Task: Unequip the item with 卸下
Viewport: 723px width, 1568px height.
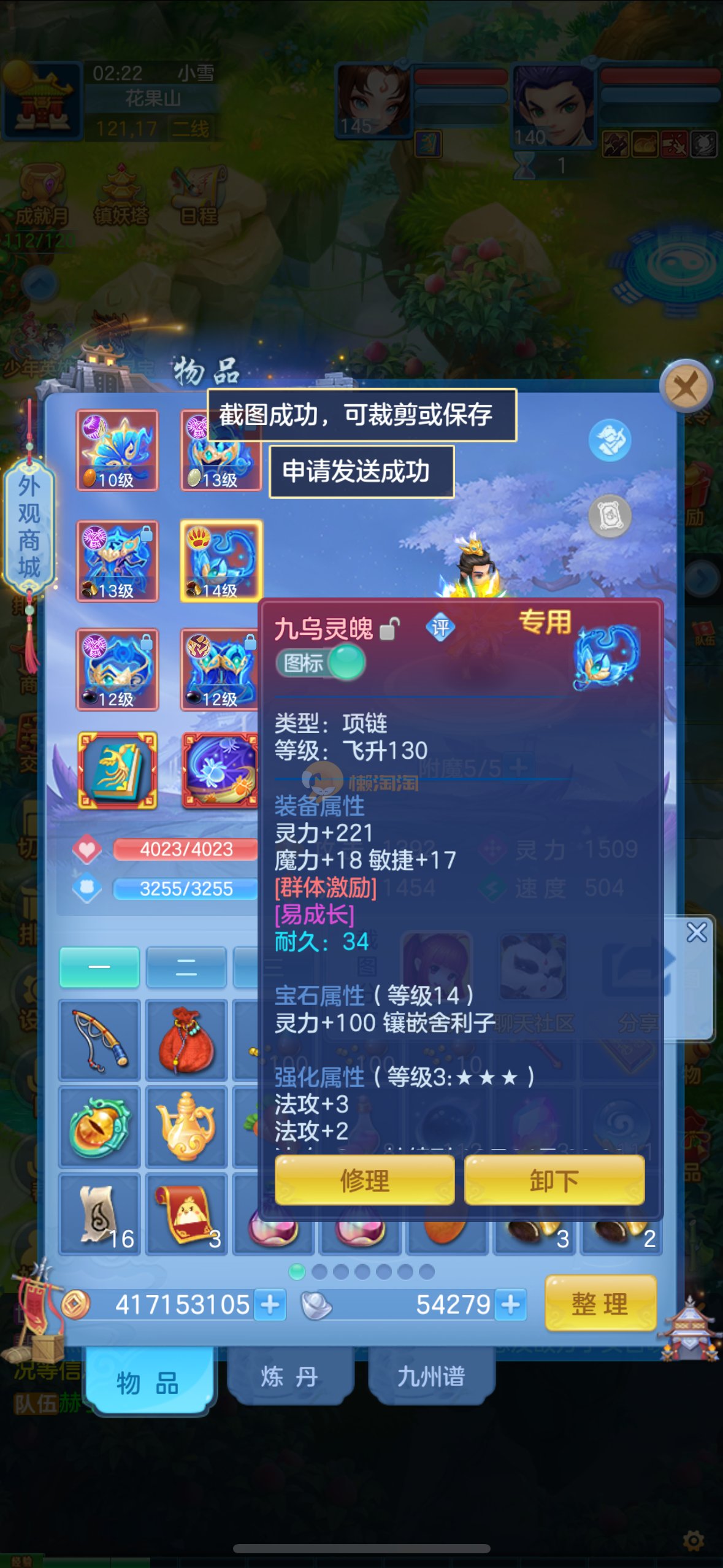Action: coord(554,1180)
